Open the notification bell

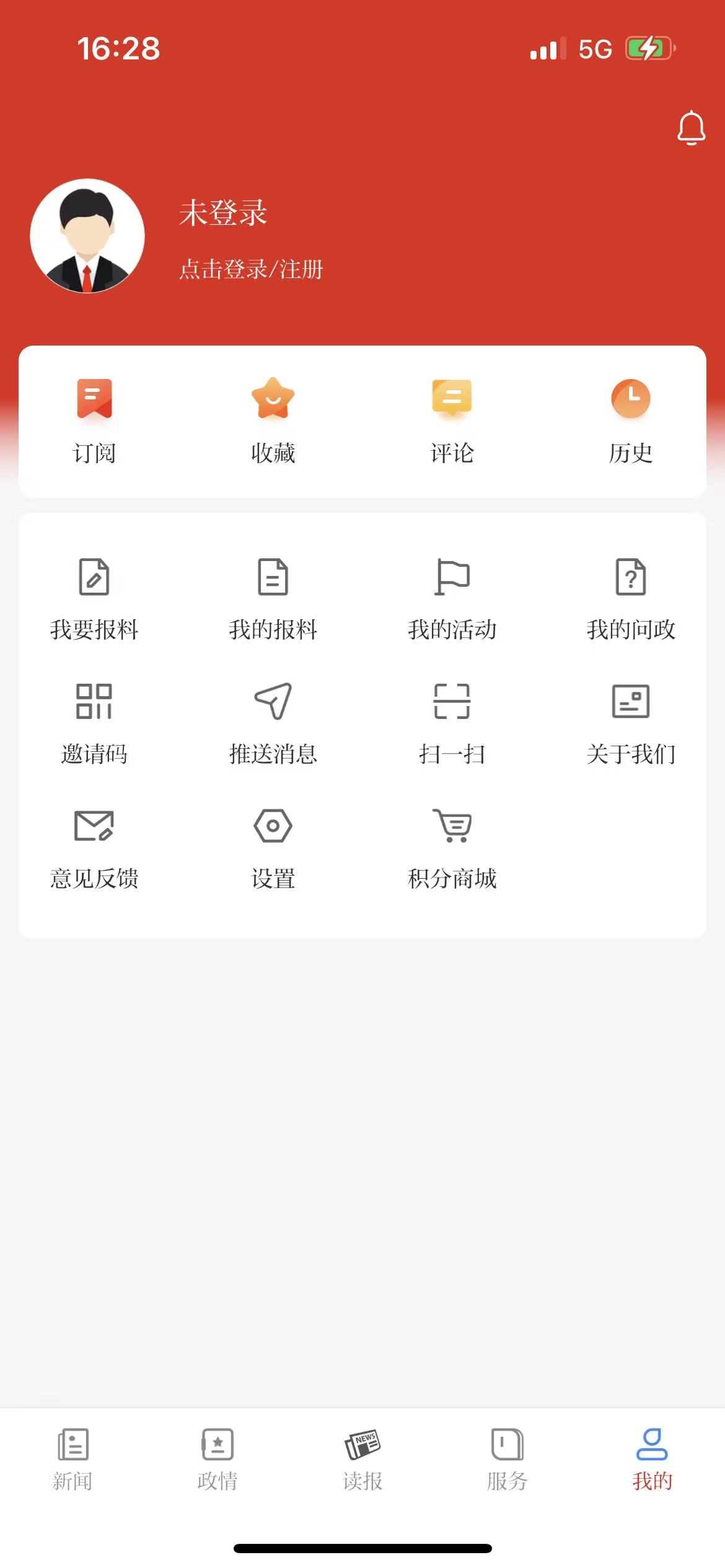click(x=691, y=129)
